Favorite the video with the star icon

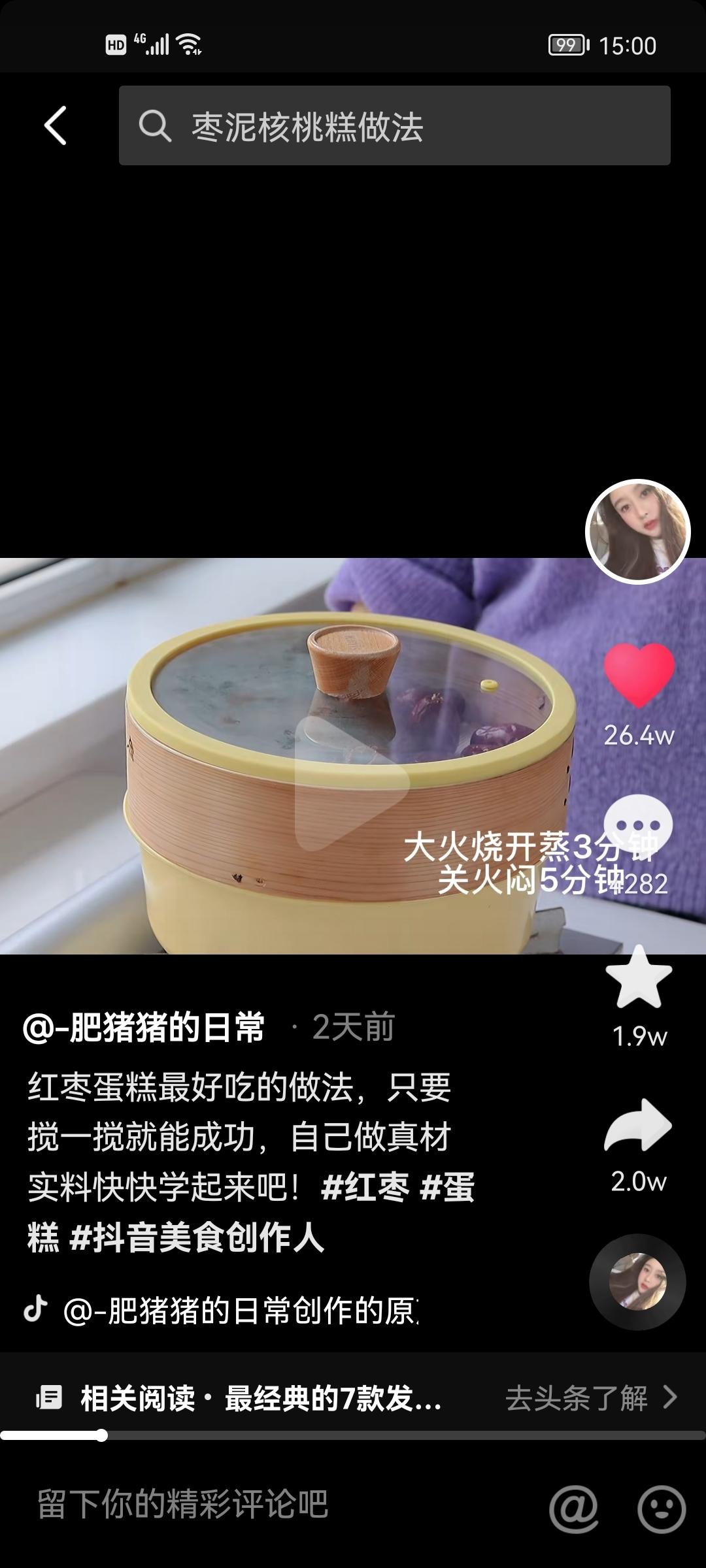[x=639, y=978]
